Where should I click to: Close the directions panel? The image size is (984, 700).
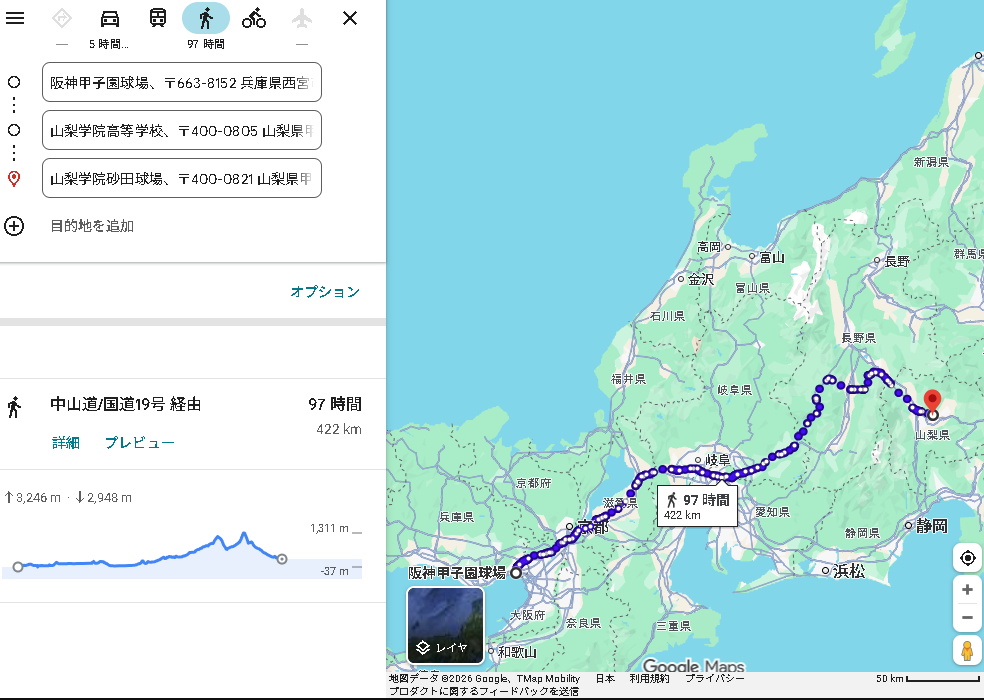click(x=350, y=18)
